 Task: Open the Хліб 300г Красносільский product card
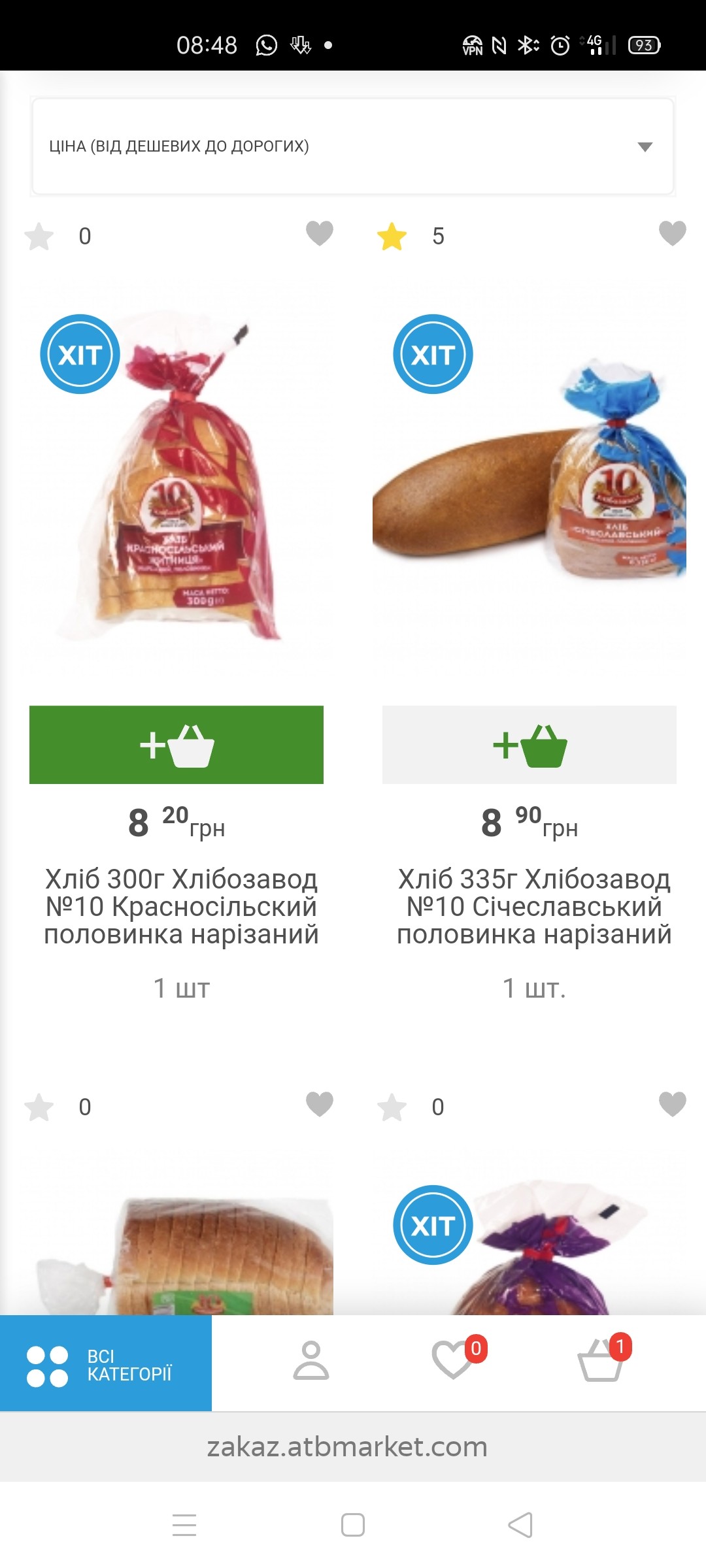(x=181, y=907)
